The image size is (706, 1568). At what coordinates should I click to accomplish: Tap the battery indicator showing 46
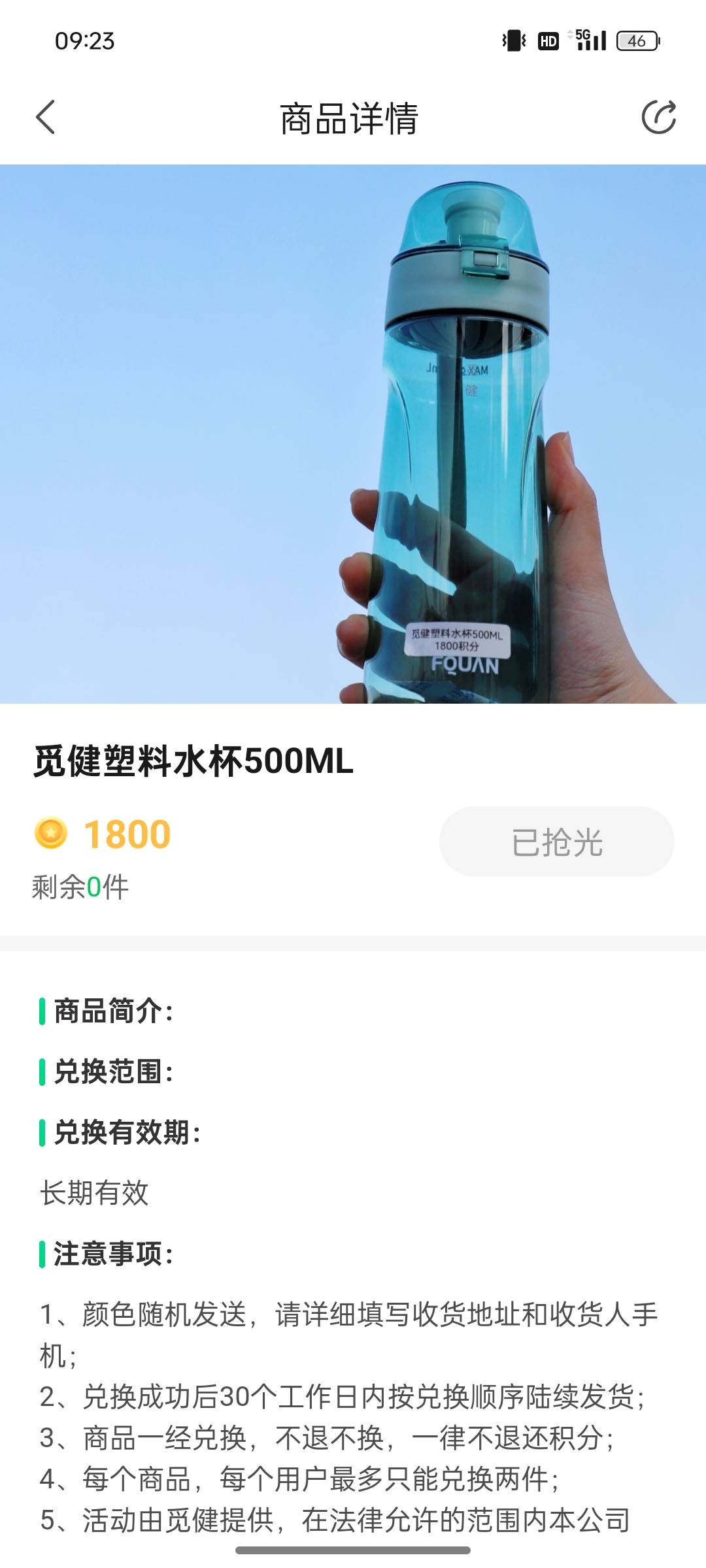click(637, 41)
